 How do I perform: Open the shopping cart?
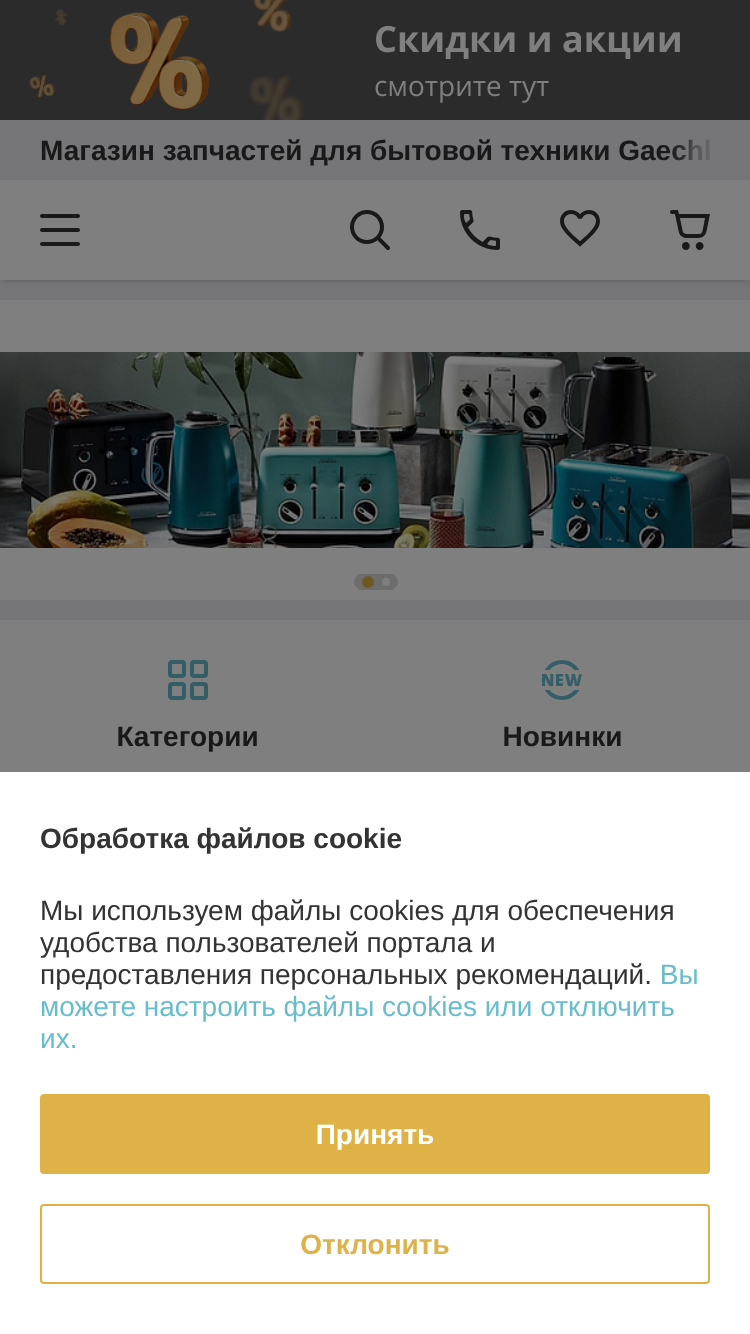[689, 230]
